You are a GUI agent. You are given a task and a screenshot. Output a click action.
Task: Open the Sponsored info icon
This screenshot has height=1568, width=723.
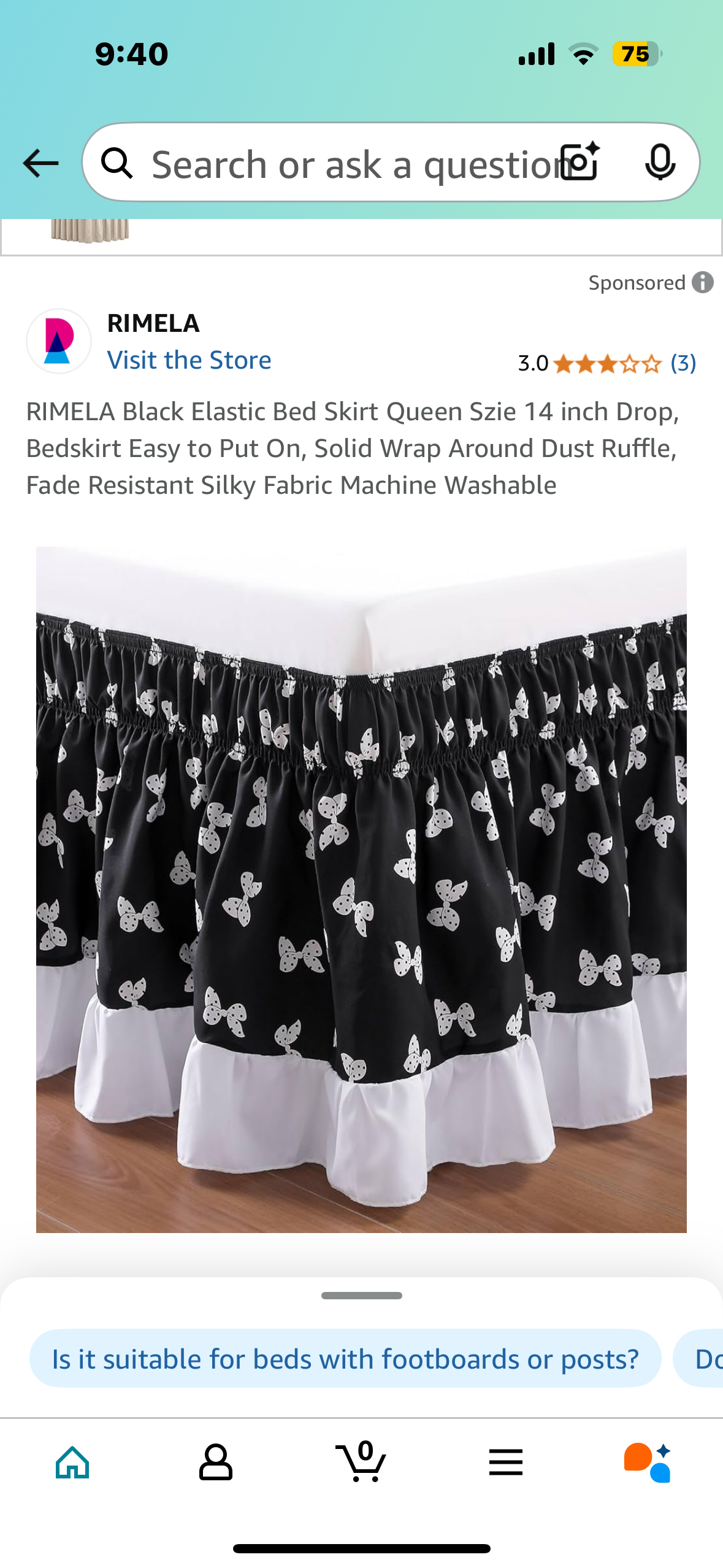pyautogui.click(x=703, y=283)
